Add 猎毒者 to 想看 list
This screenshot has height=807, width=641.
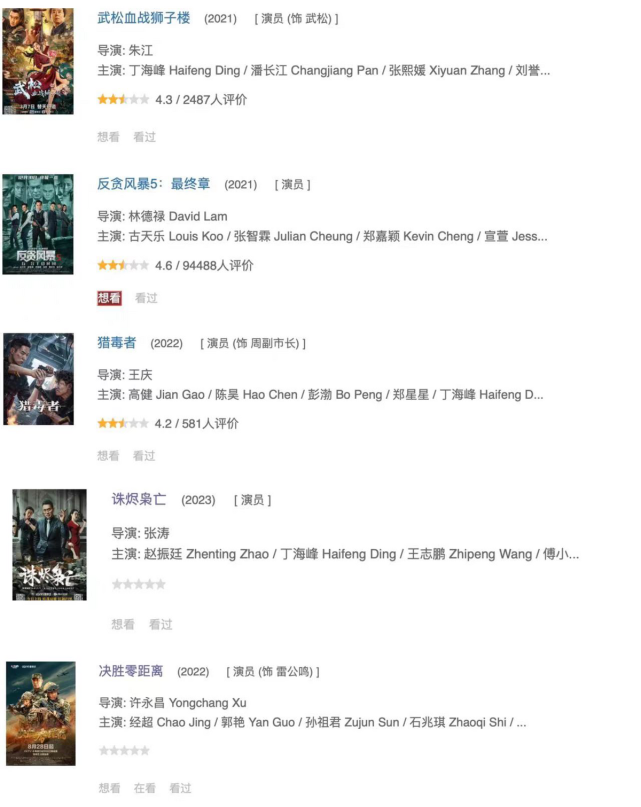pyautogui.click(x=108, y=456)
